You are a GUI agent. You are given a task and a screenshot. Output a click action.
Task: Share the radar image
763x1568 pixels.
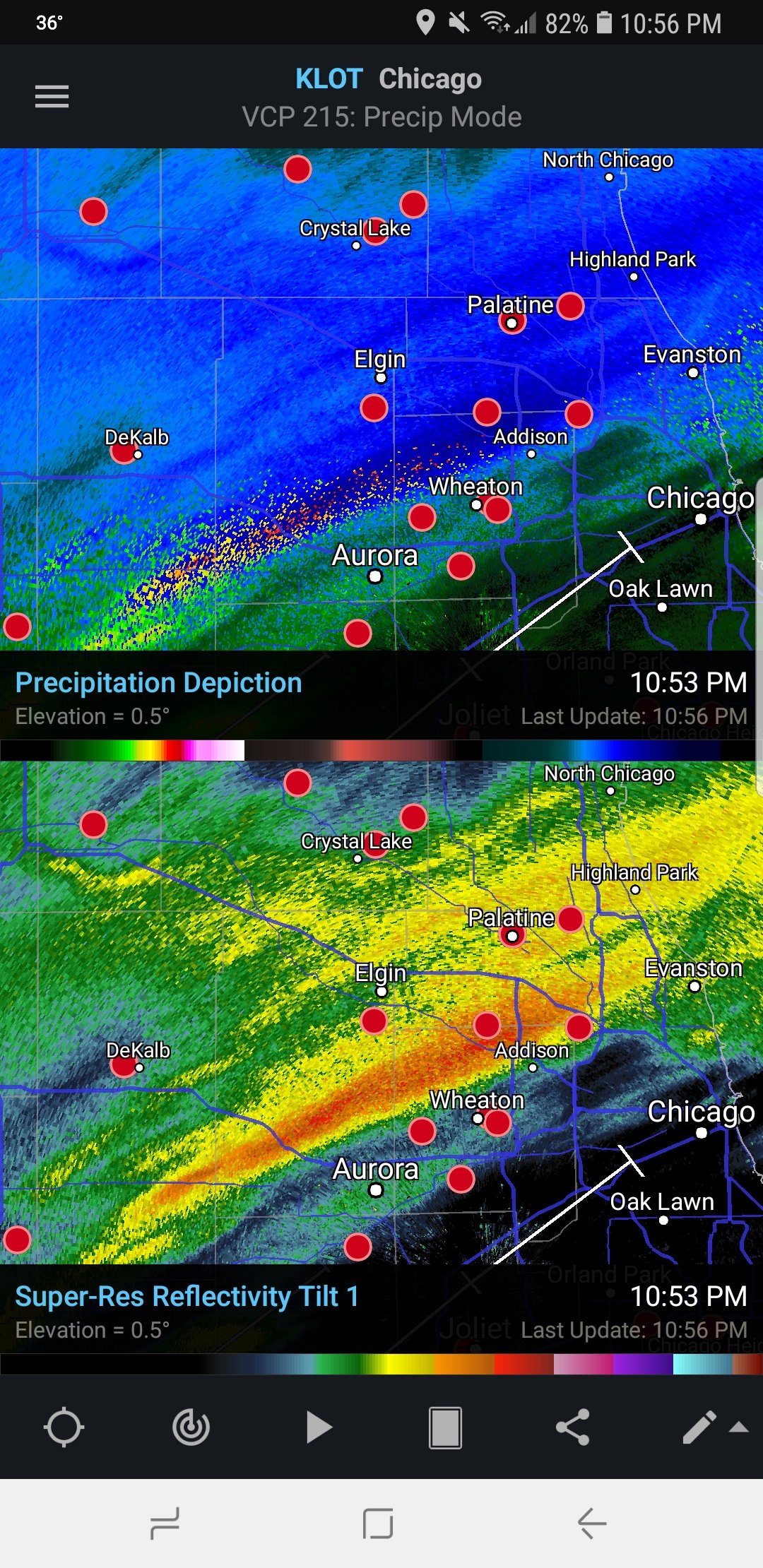pyautogui.click(x=572, y=1427)
